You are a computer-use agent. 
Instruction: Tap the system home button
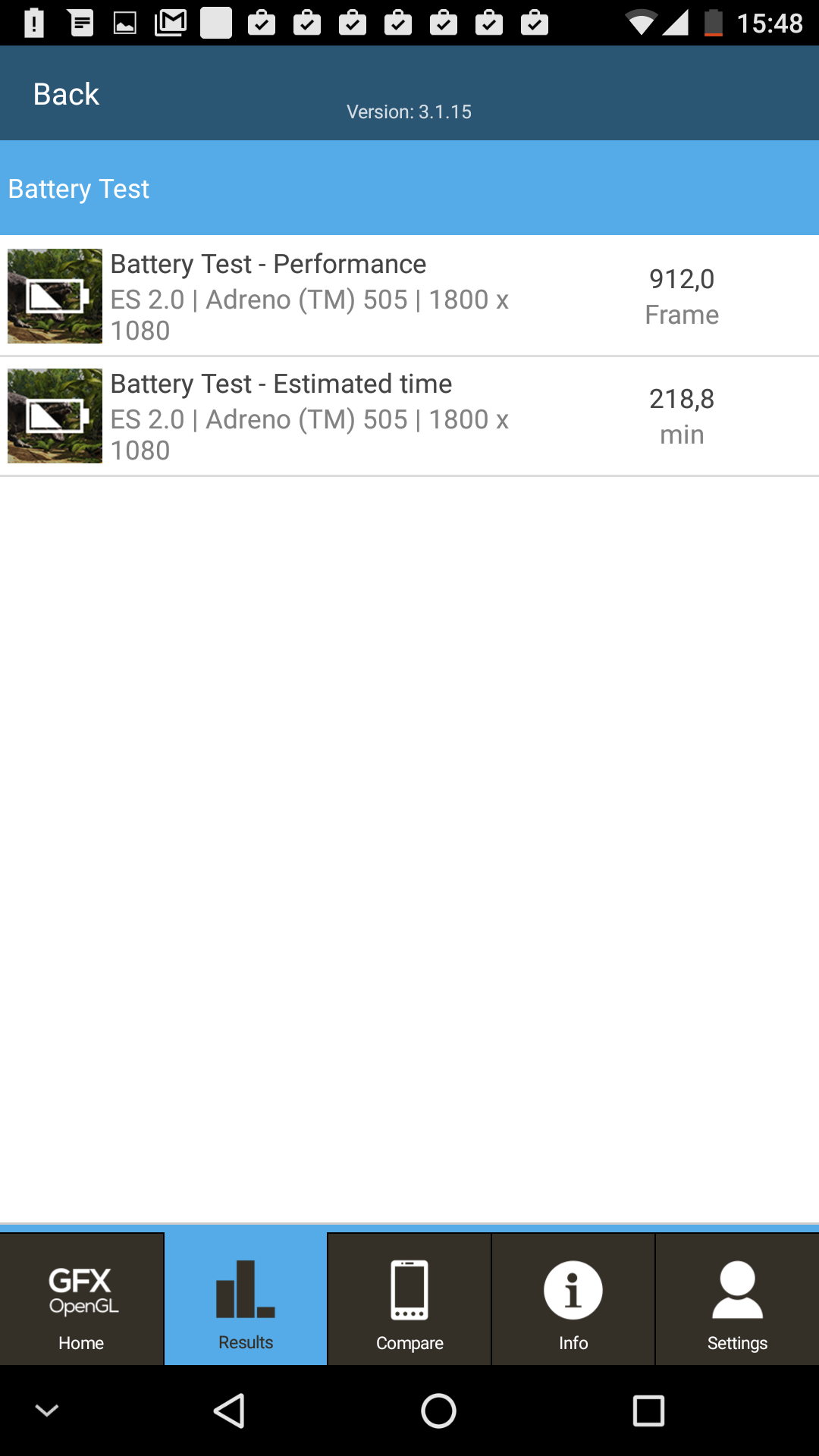pos(438,1410)
